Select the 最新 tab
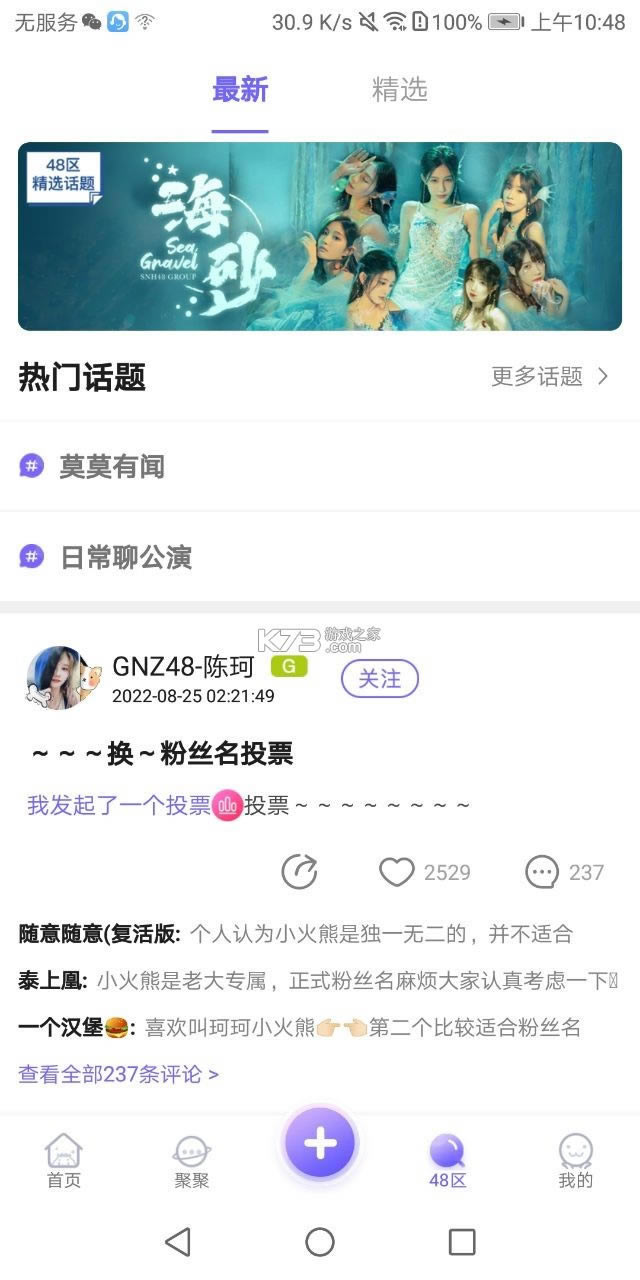Viewport: 640px width, 1280px height. [x=240, y=90]
